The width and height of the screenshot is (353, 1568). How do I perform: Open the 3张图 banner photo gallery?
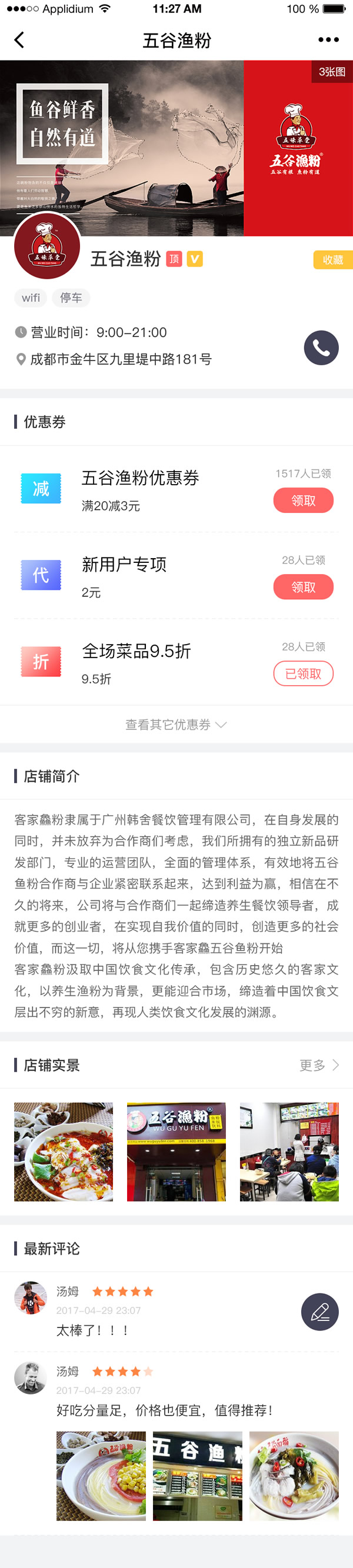tap(331, 72)
